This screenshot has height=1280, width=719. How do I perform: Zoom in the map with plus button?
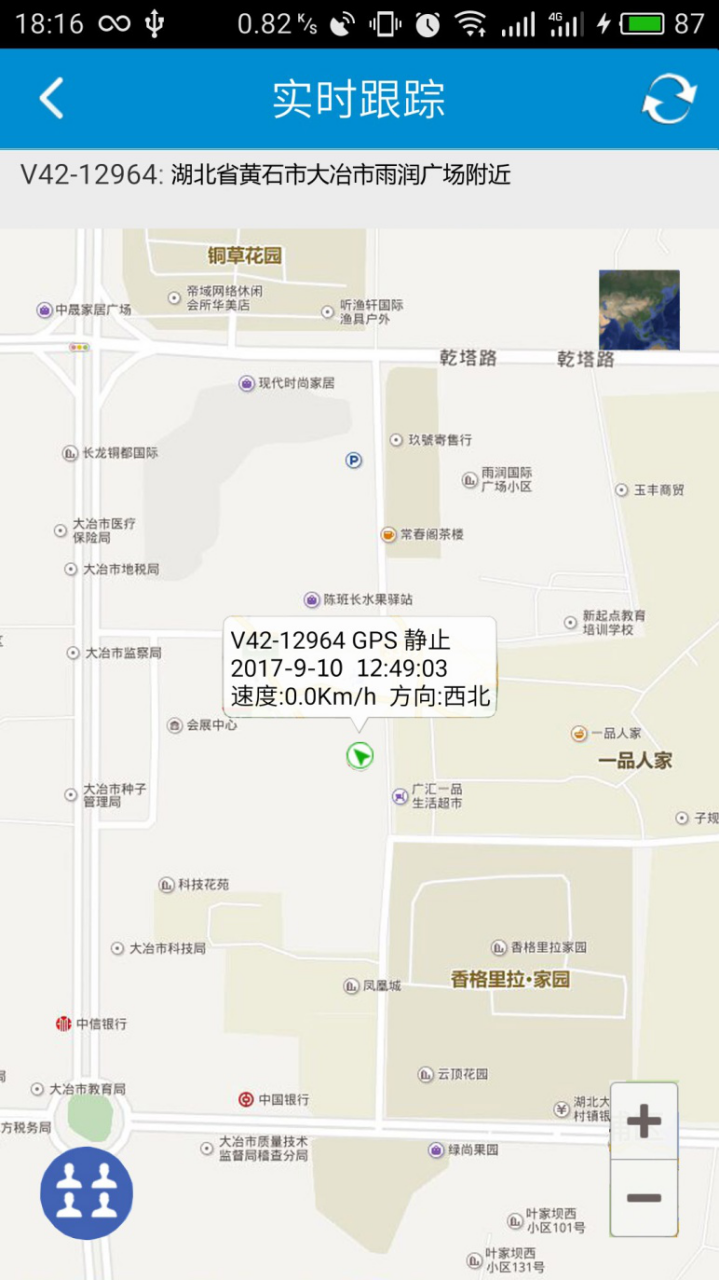coord(644,1121)
